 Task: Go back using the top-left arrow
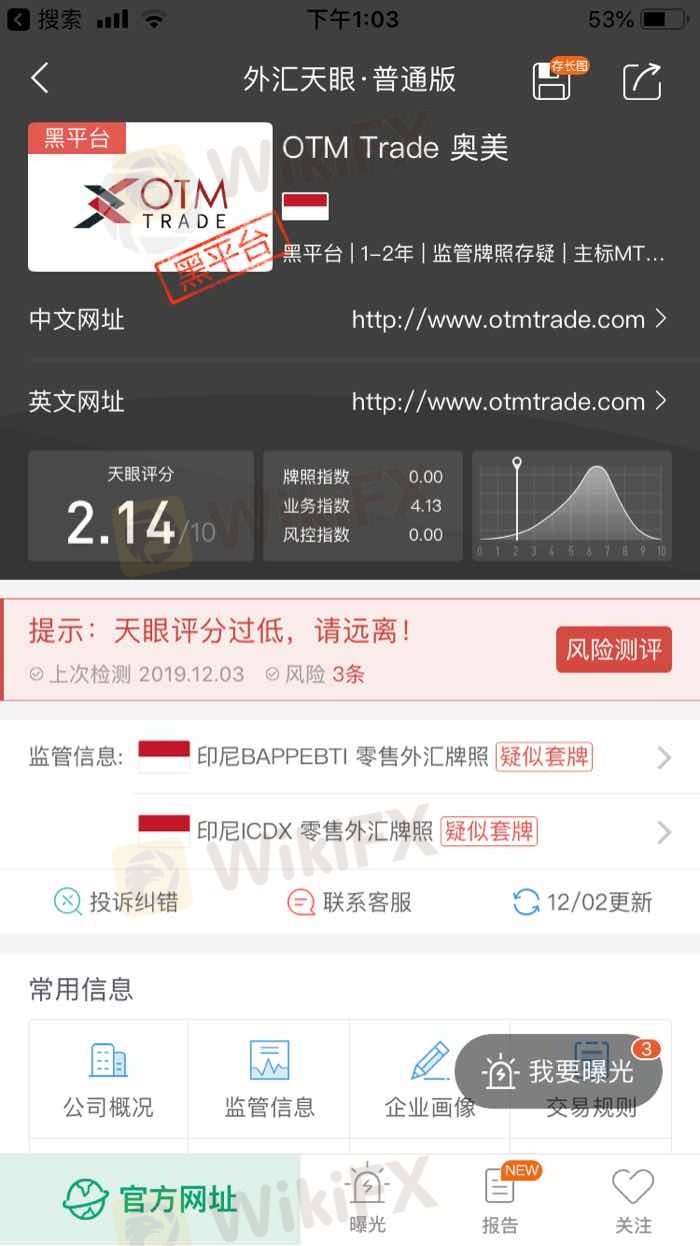point(40,79)
